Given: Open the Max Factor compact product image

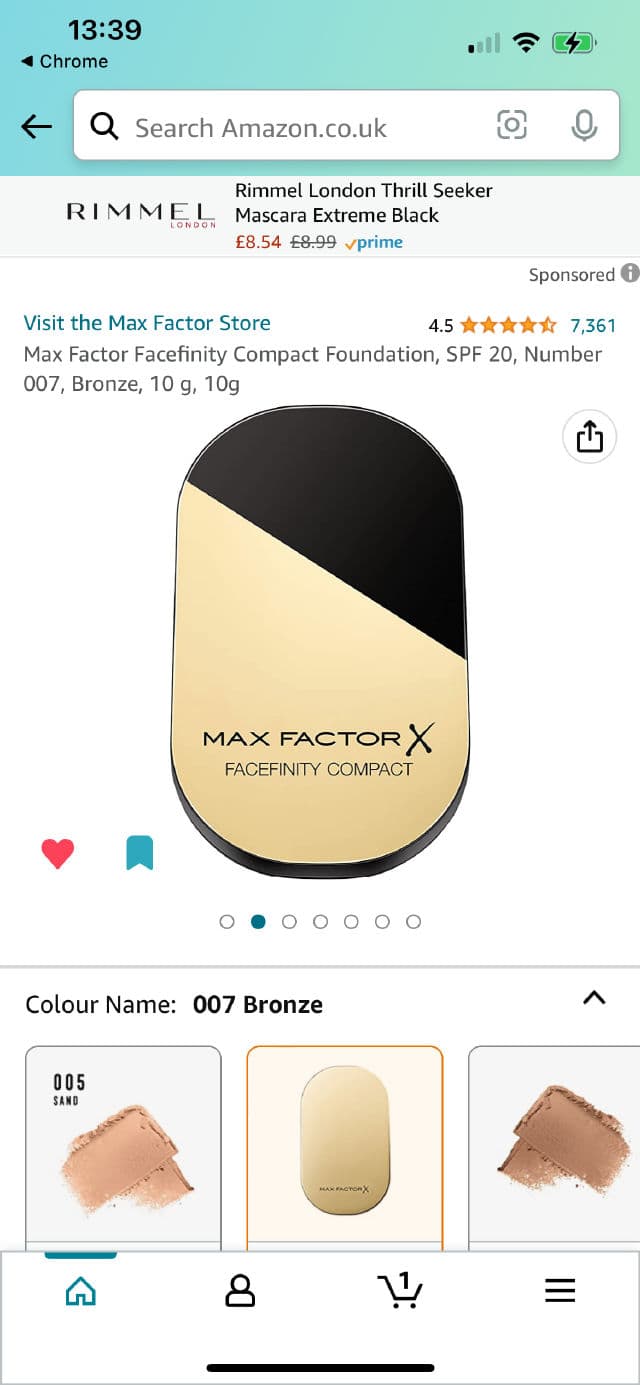Looking at the screenshot, I should [x=320, y=640].
